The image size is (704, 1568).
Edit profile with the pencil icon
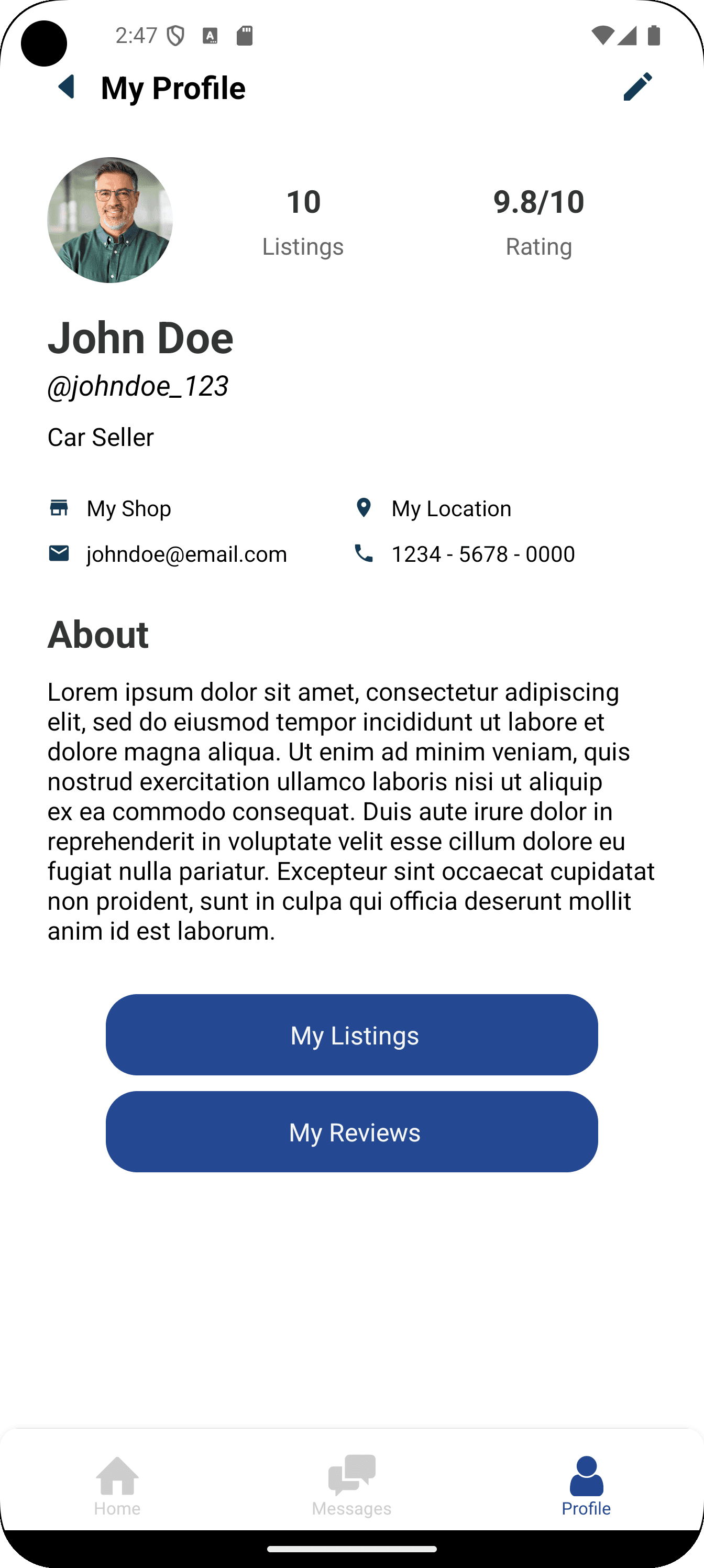click(637, 87)
